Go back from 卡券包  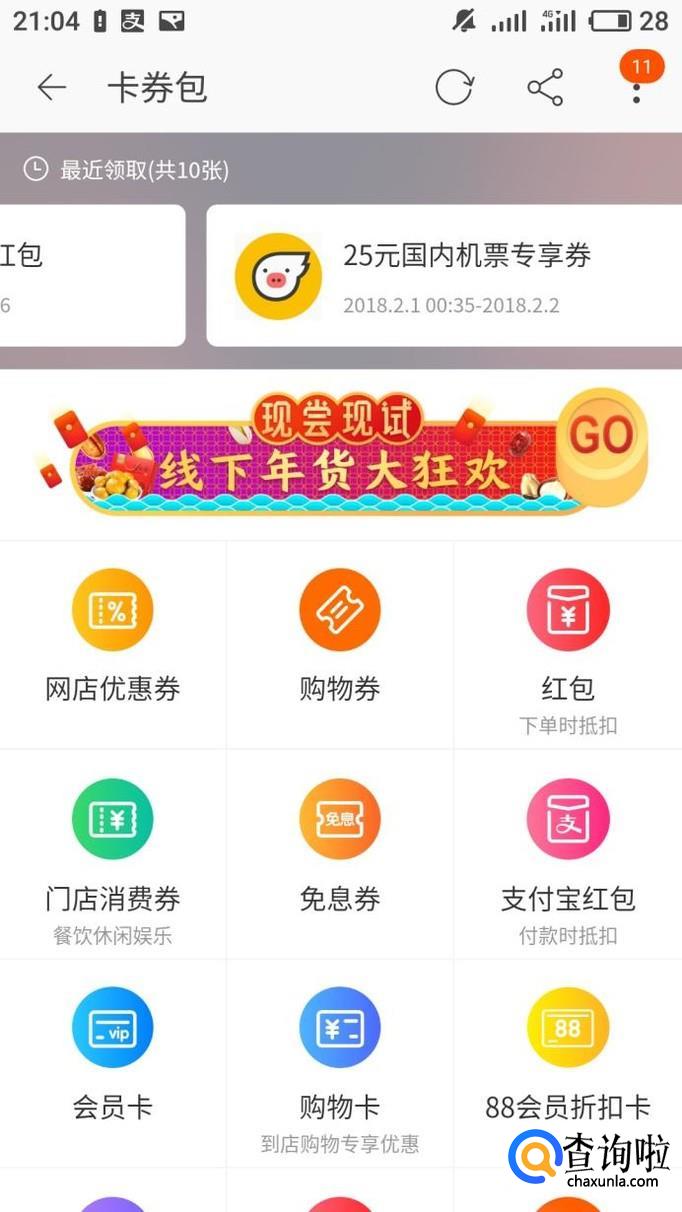(x=51, y=88)
